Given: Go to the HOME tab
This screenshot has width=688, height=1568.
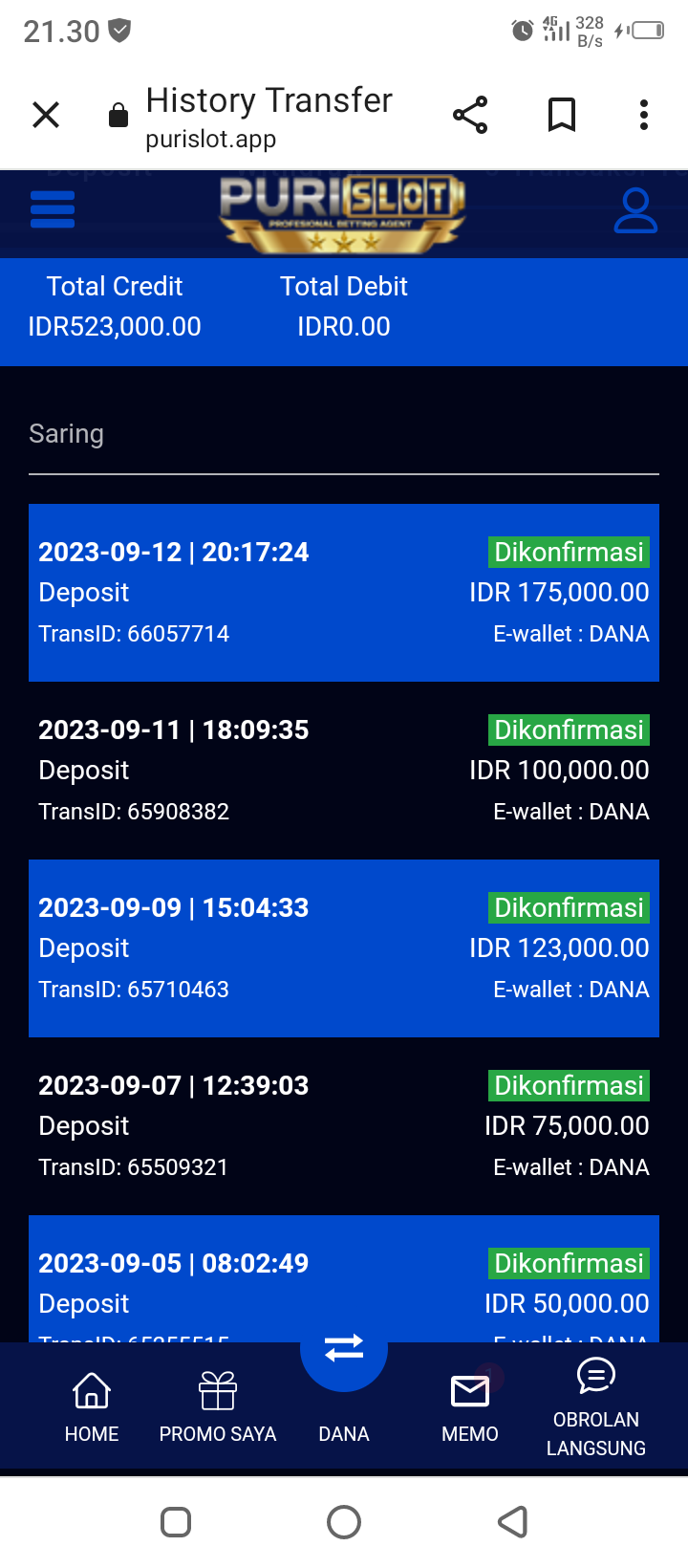Looking at the screenshot, I should pos(92,1404).
